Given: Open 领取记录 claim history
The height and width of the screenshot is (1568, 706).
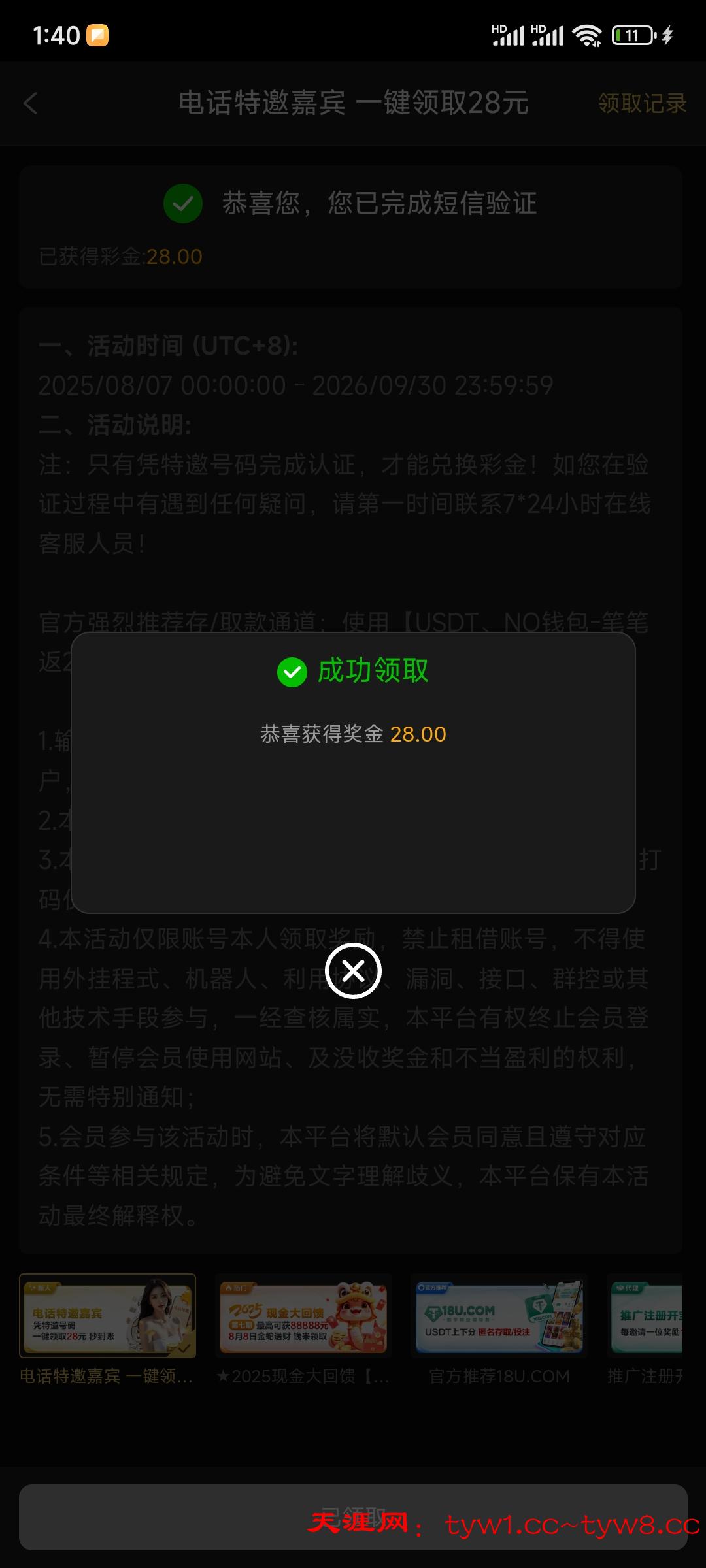Looking at the screenshot, I should [642, 103].
